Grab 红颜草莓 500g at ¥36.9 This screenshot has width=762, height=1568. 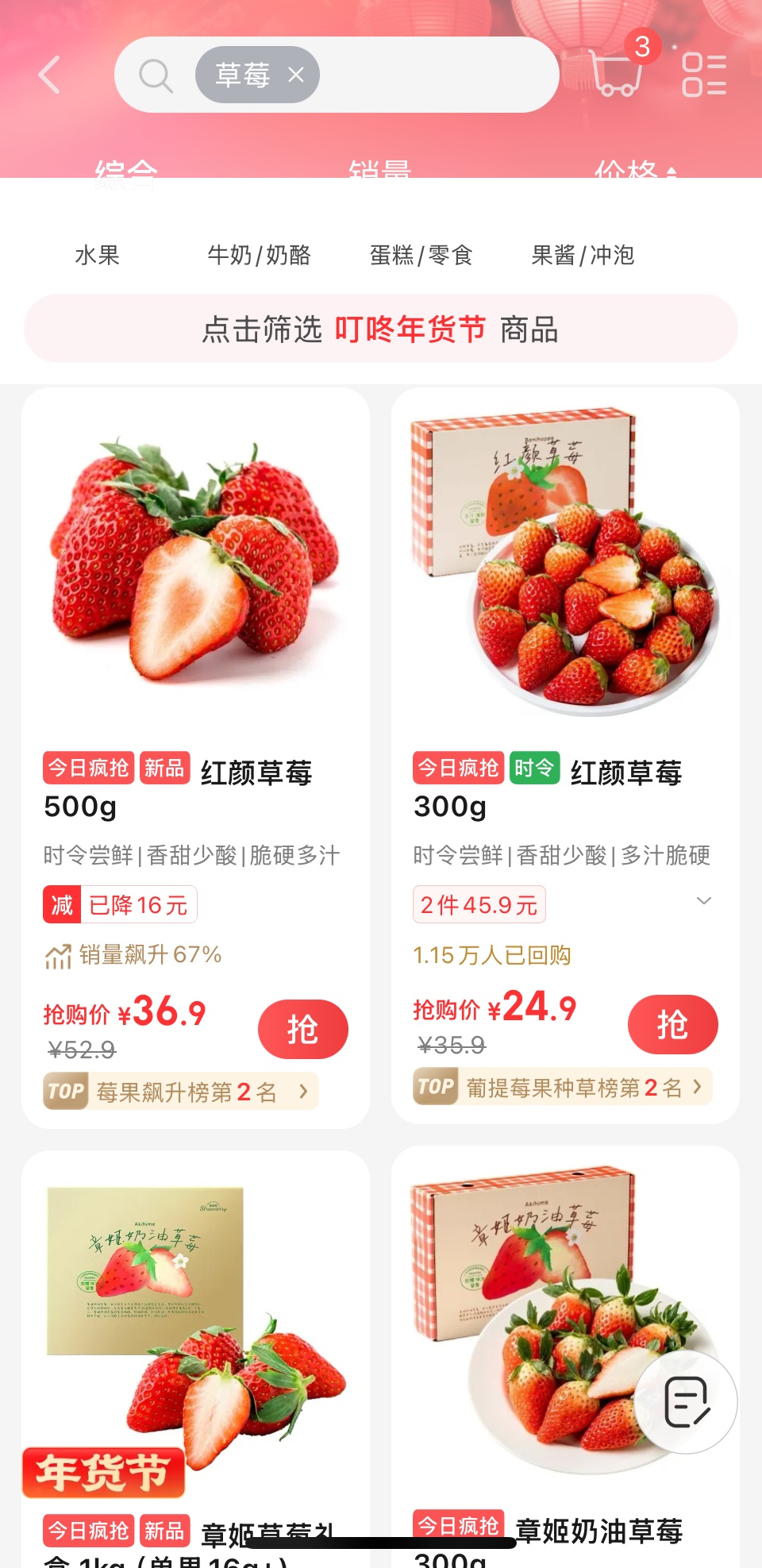(302, 1029)
